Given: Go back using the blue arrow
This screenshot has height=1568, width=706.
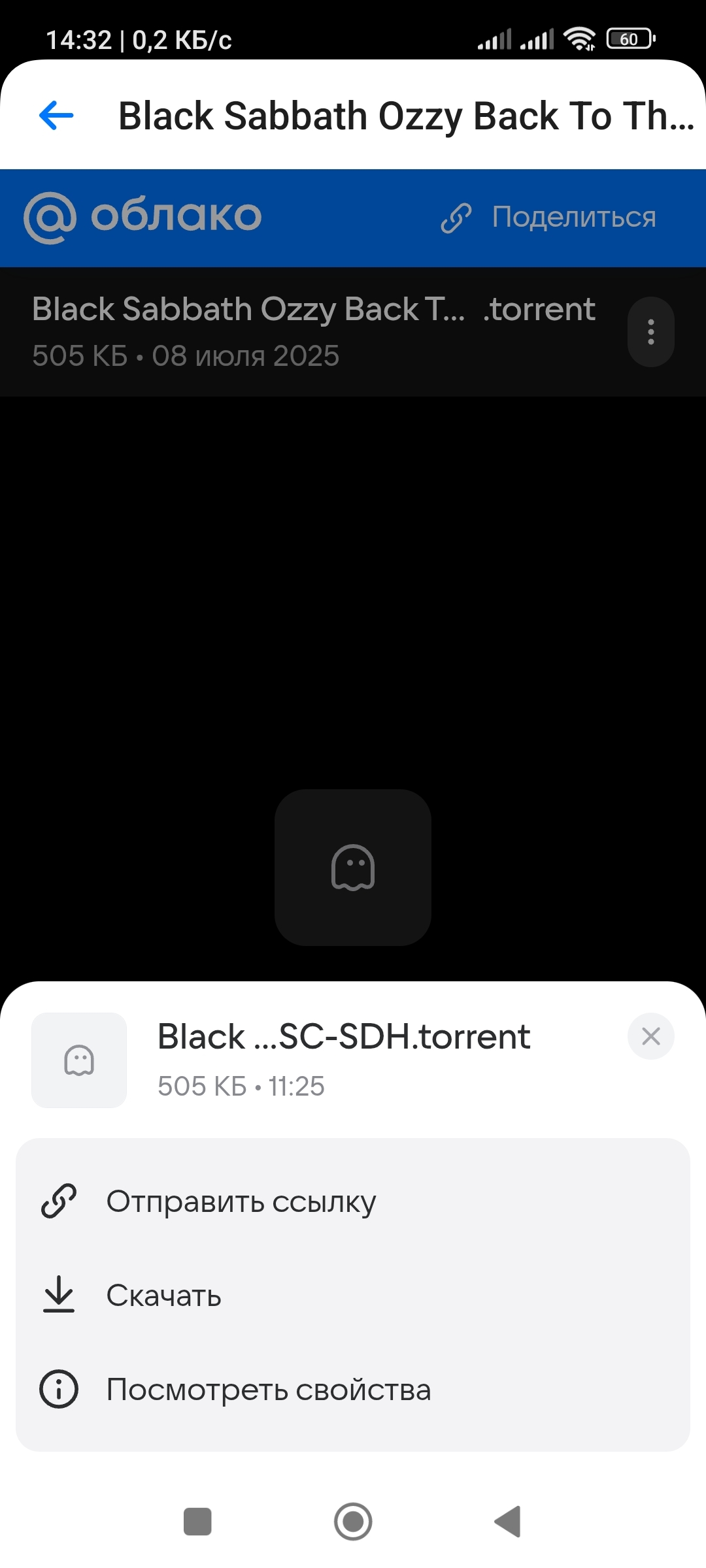Looking at the screenshot, I should (57, 116).
